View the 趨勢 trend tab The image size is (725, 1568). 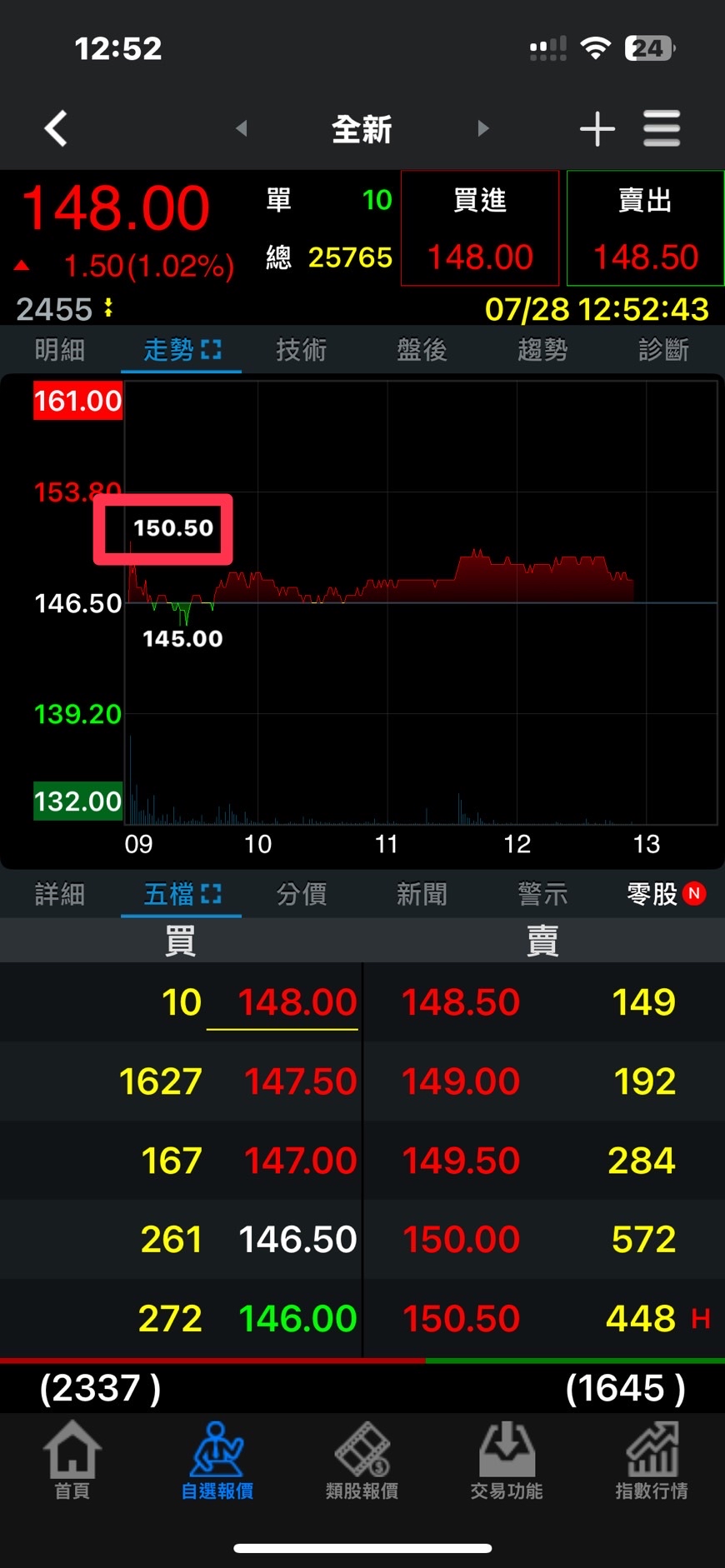pyautogui.click(x=543, y=350)
